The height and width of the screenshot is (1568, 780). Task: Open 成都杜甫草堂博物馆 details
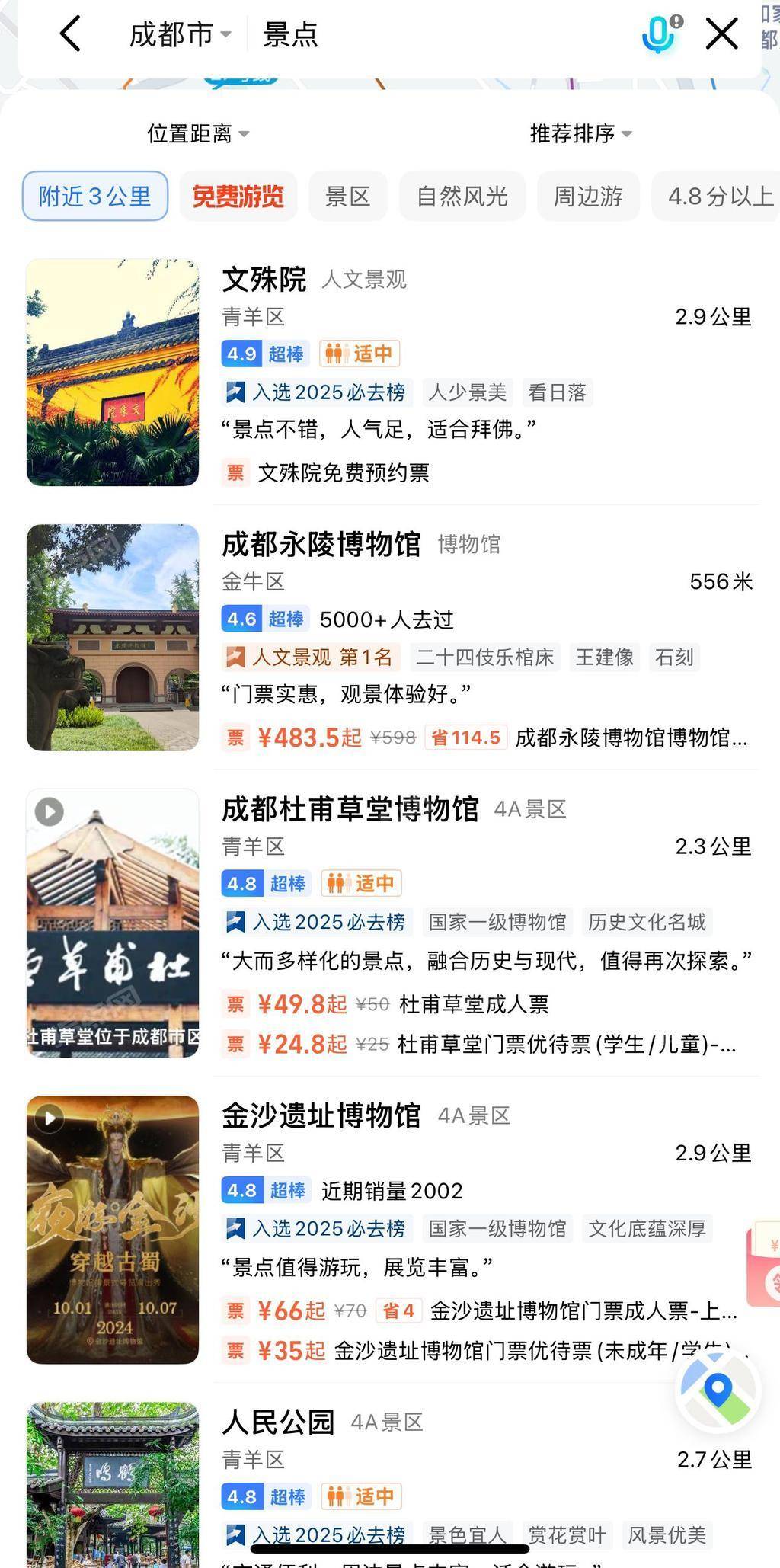pyautogui.click(x=350, y=809)
